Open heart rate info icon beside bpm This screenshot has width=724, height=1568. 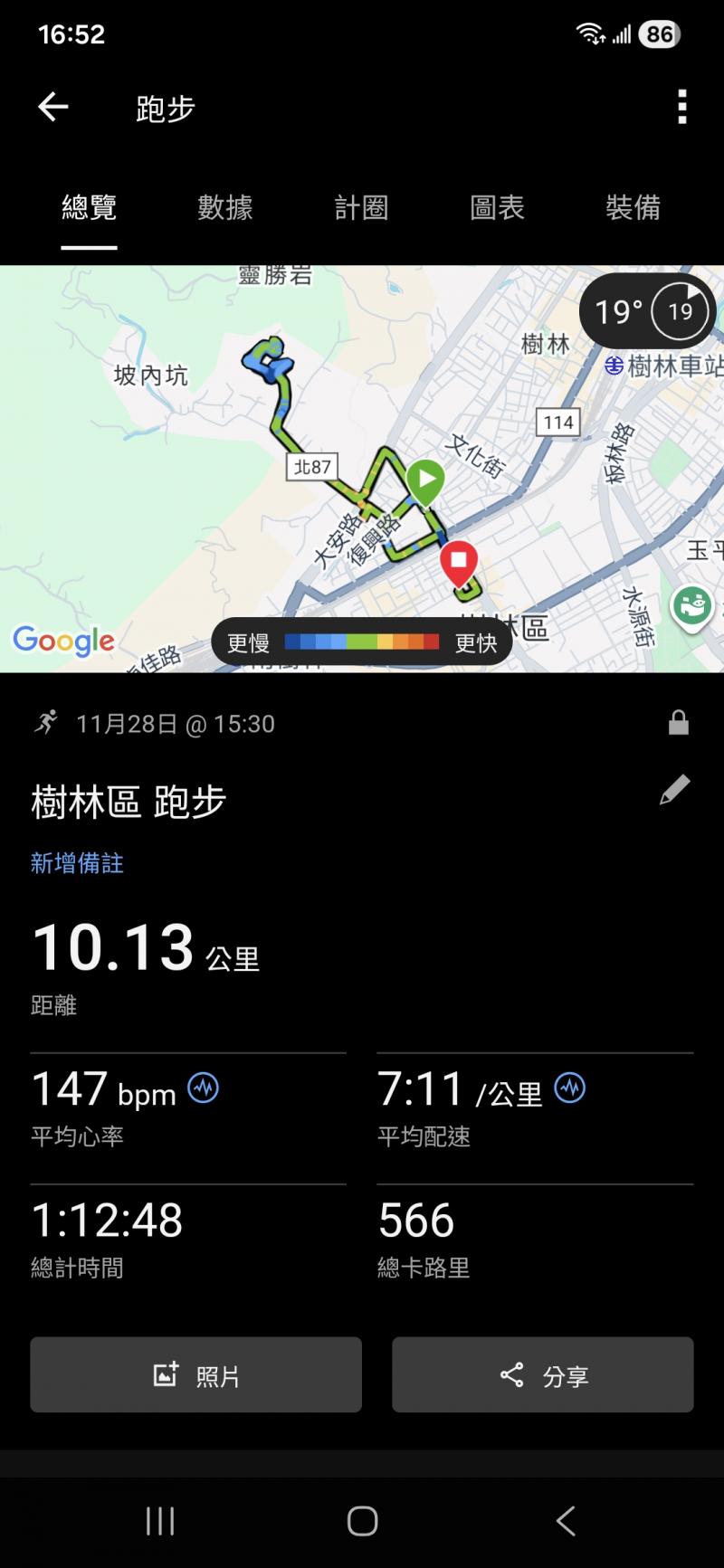[x=203, y=1088]
